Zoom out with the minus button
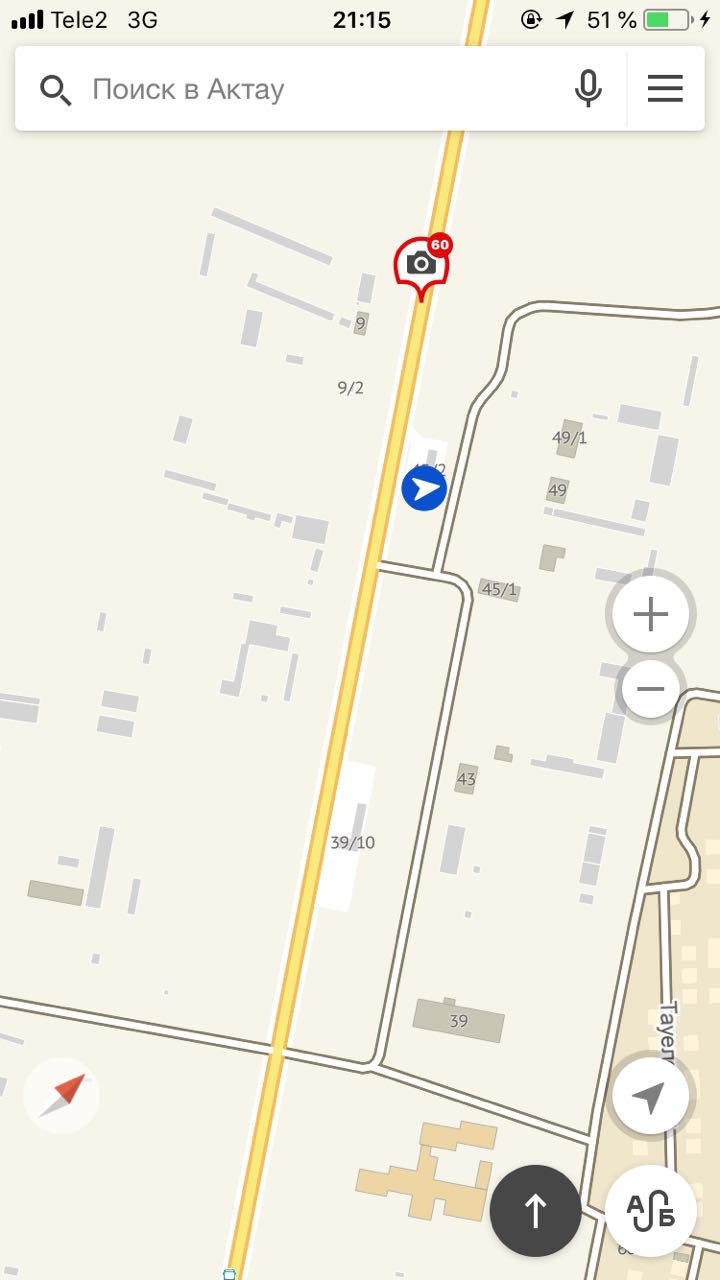This screenshot has width=720, height=1280. point(650,689)
